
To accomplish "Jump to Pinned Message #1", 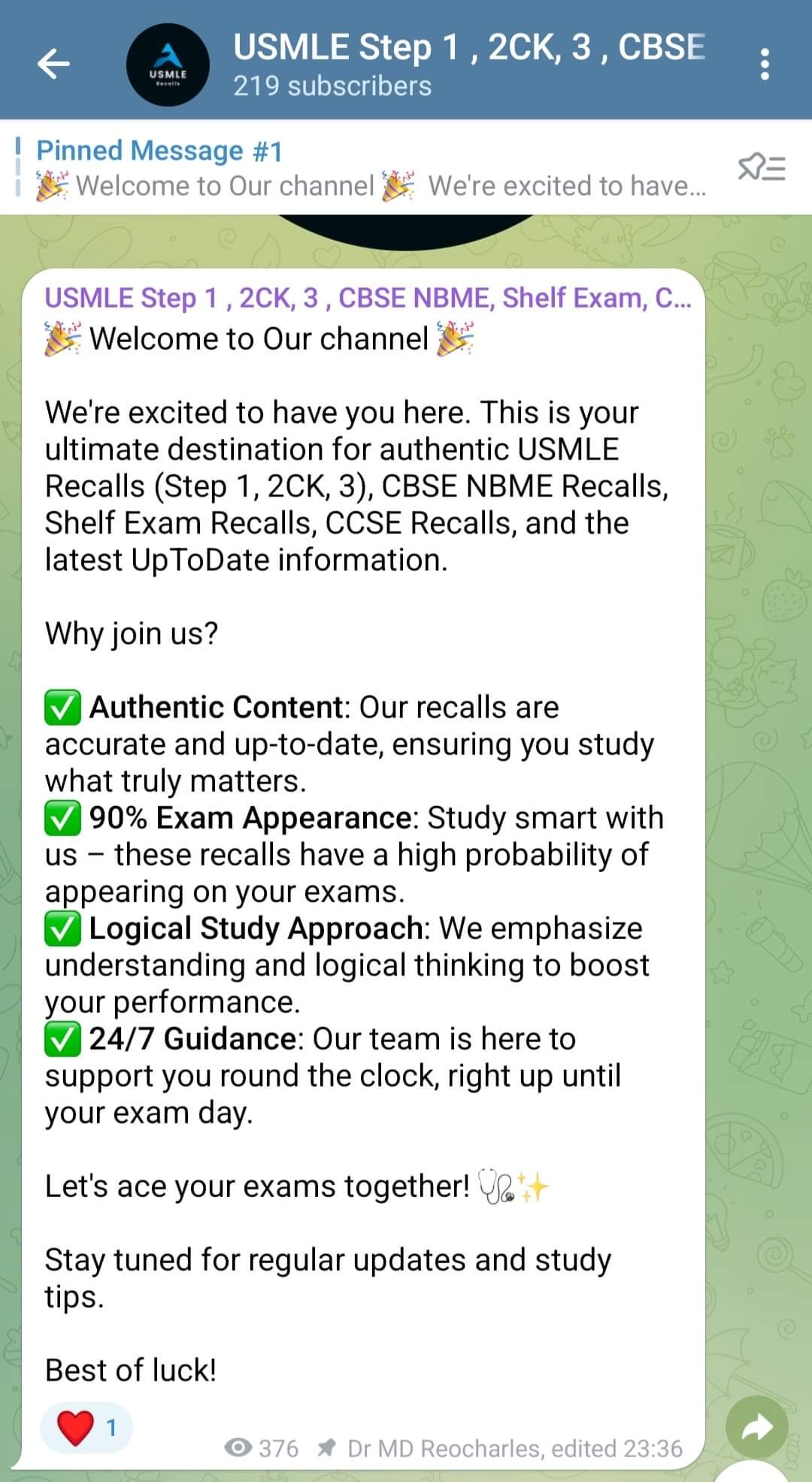I will [368, 168].
